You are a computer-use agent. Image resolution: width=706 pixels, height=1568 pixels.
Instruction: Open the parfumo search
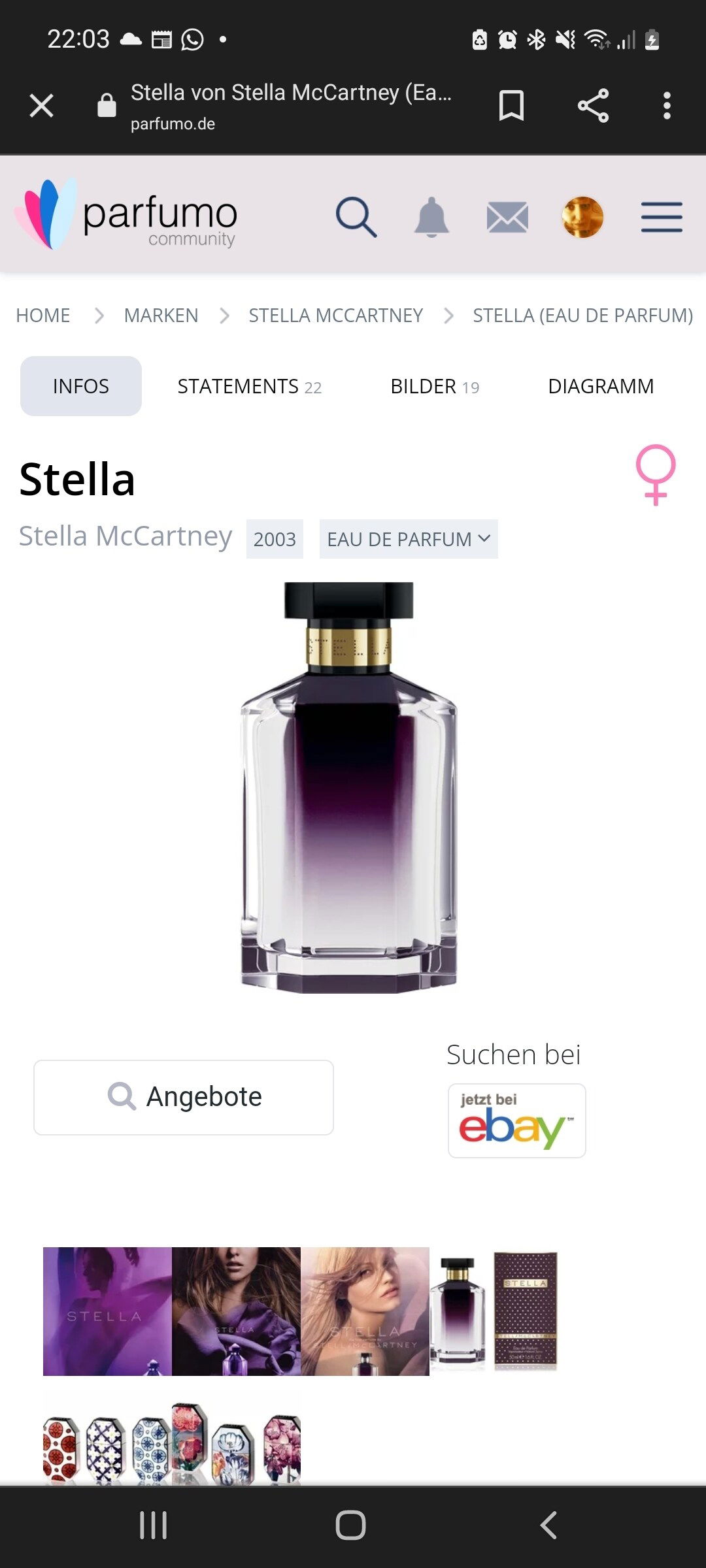pyautogui.click(x=356, y=217)
